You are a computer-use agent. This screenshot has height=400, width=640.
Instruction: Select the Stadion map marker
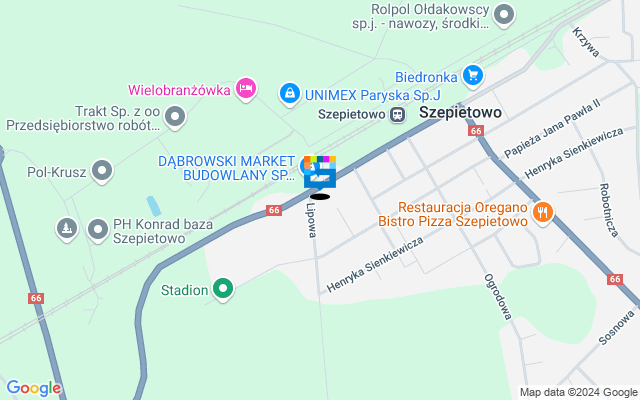pos(223,290)
